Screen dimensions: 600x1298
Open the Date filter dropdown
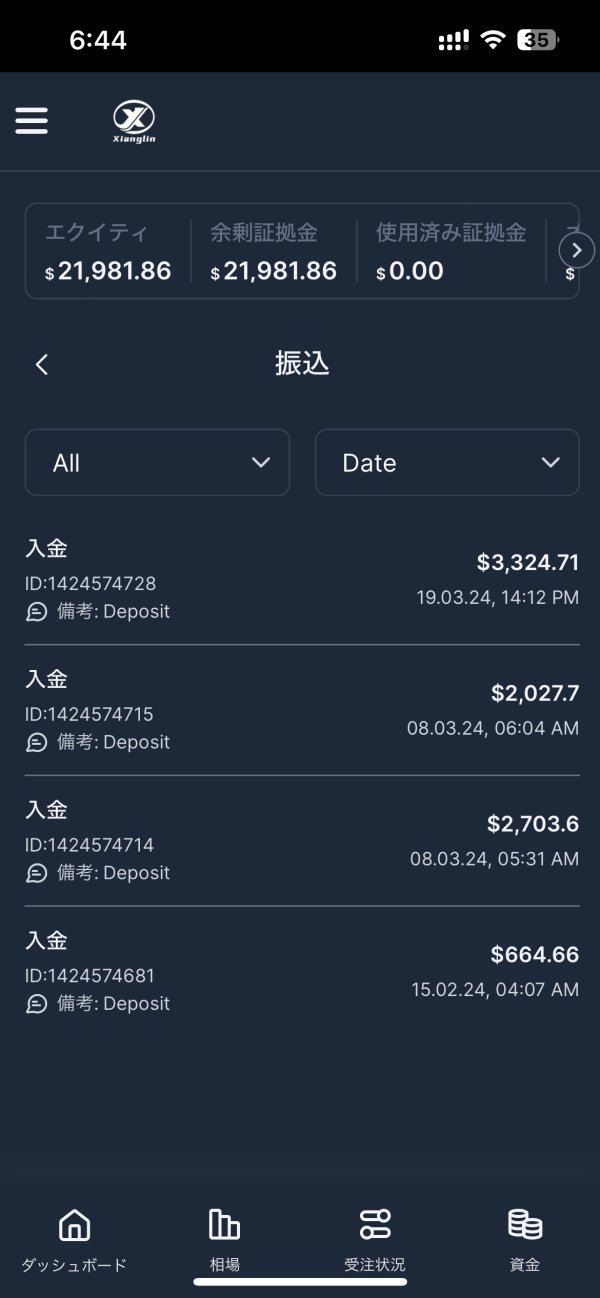tap(447, 462)
